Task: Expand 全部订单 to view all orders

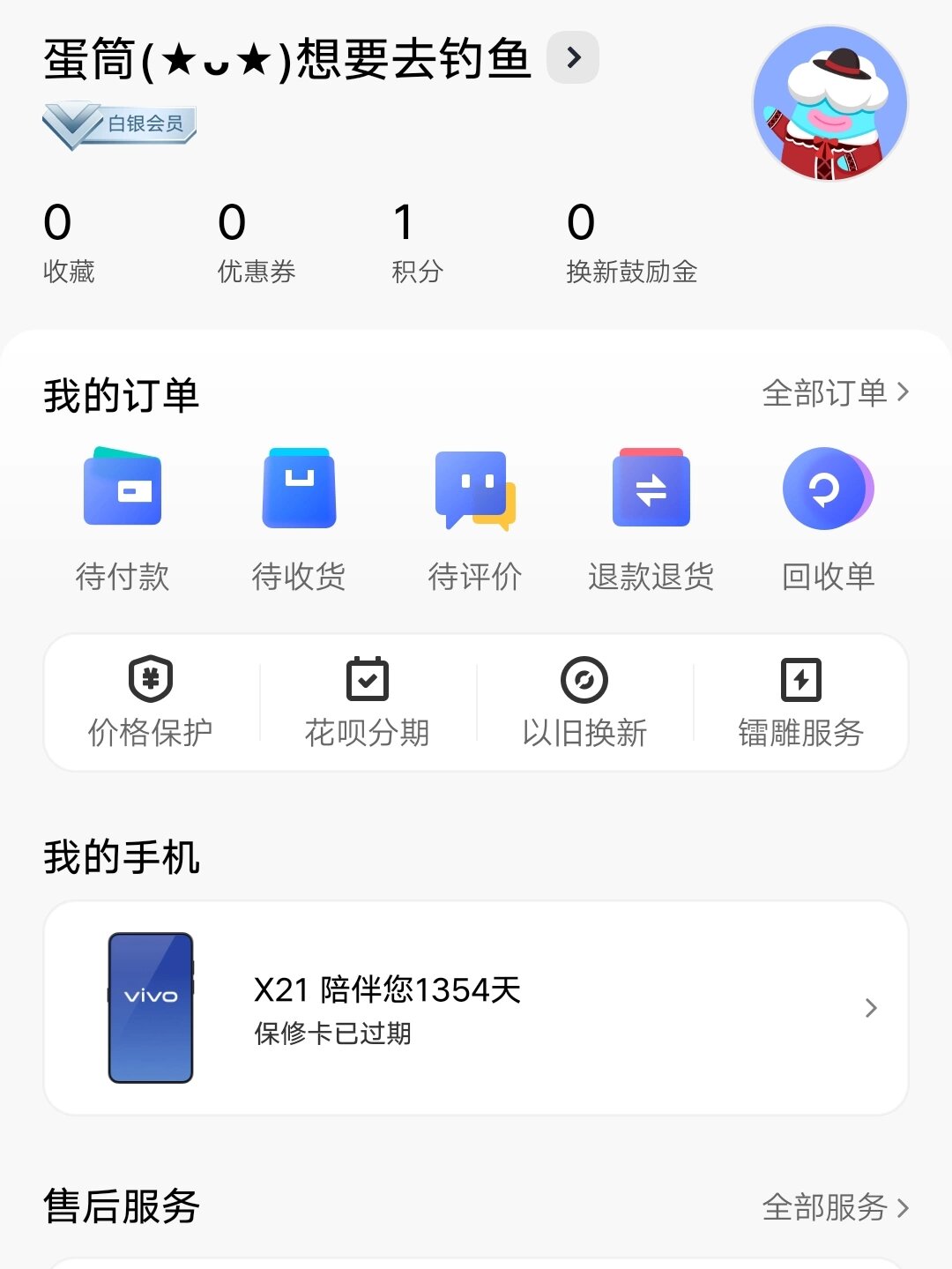Action: tap(835, 394)
